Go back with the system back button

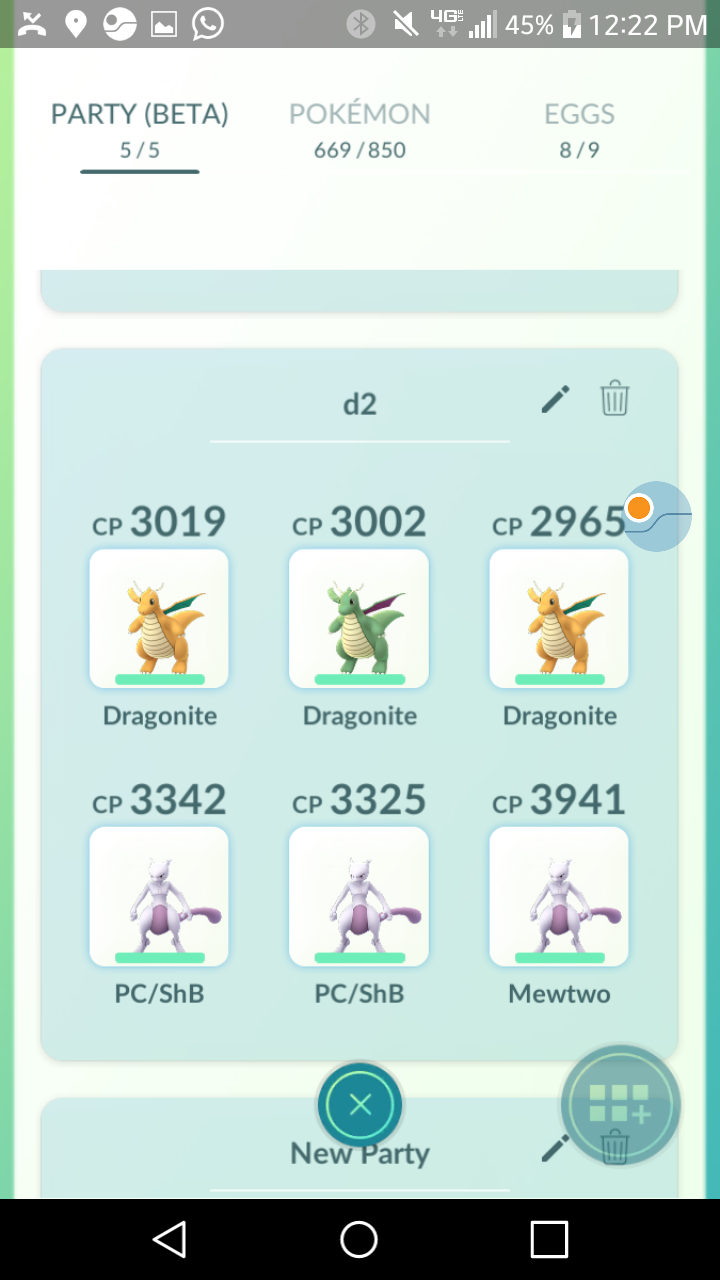click(x=169, y=1239)
